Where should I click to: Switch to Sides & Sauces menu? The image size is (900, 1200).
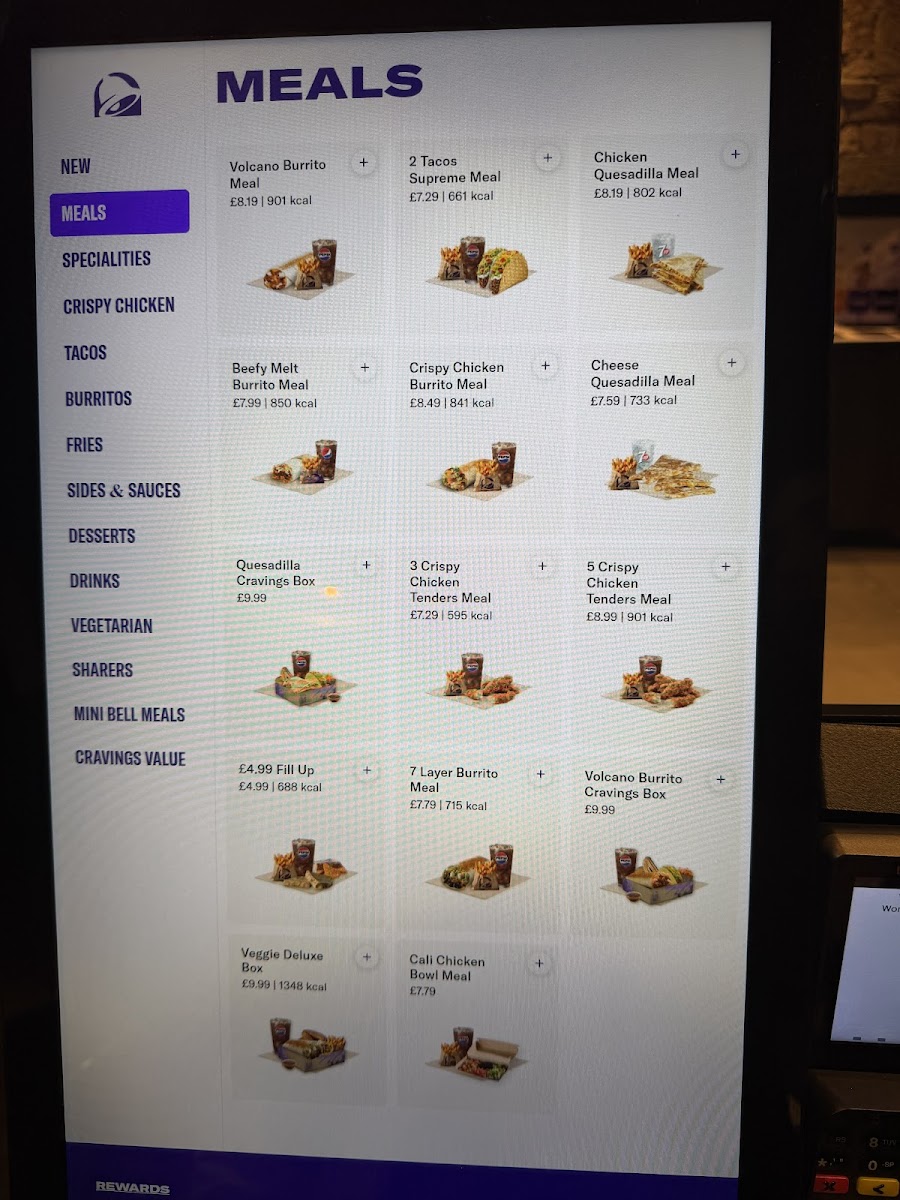pyautogui.click(x=124, y=491)
